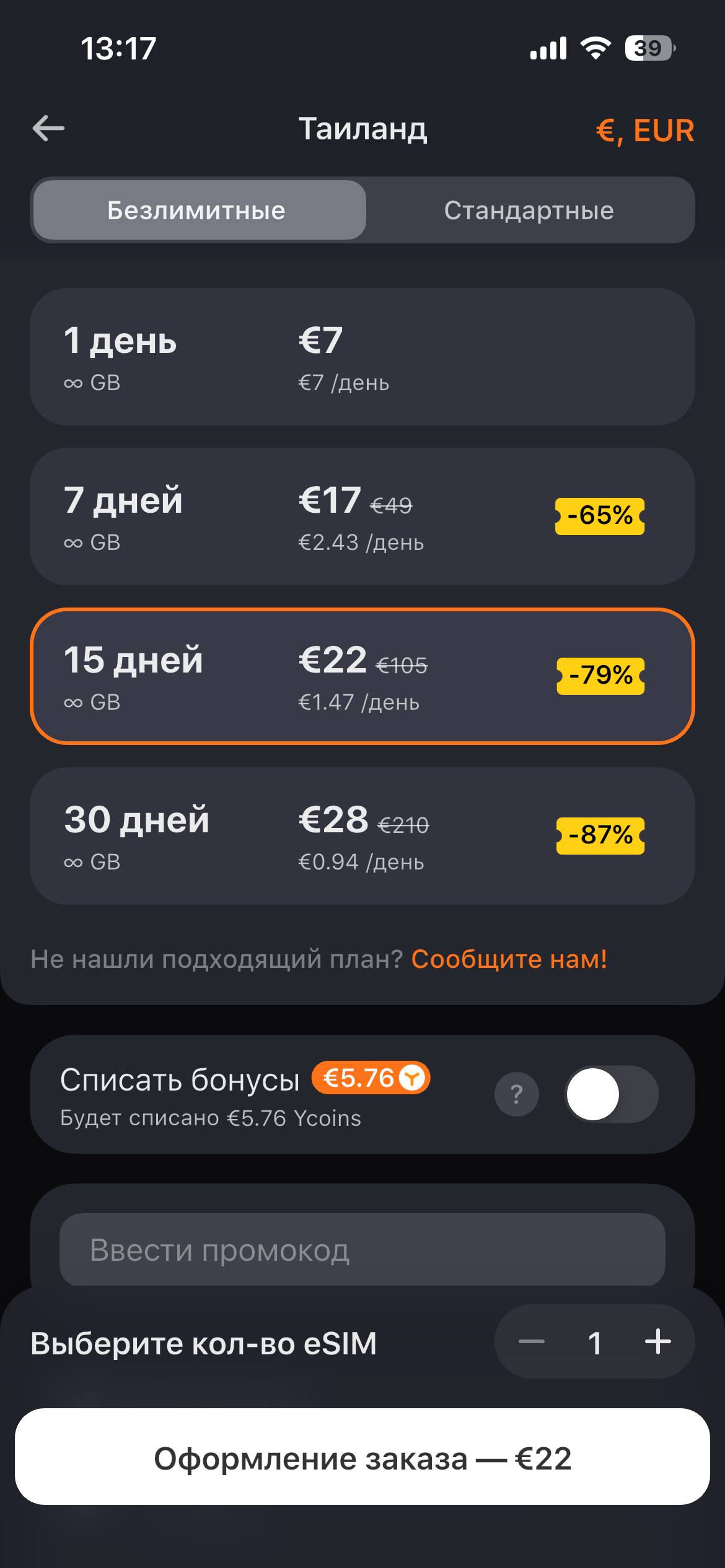The height and width of the screenshot is (1568, 725).
Task: Open the Сообщите нам! link
Action: (509, 959)
